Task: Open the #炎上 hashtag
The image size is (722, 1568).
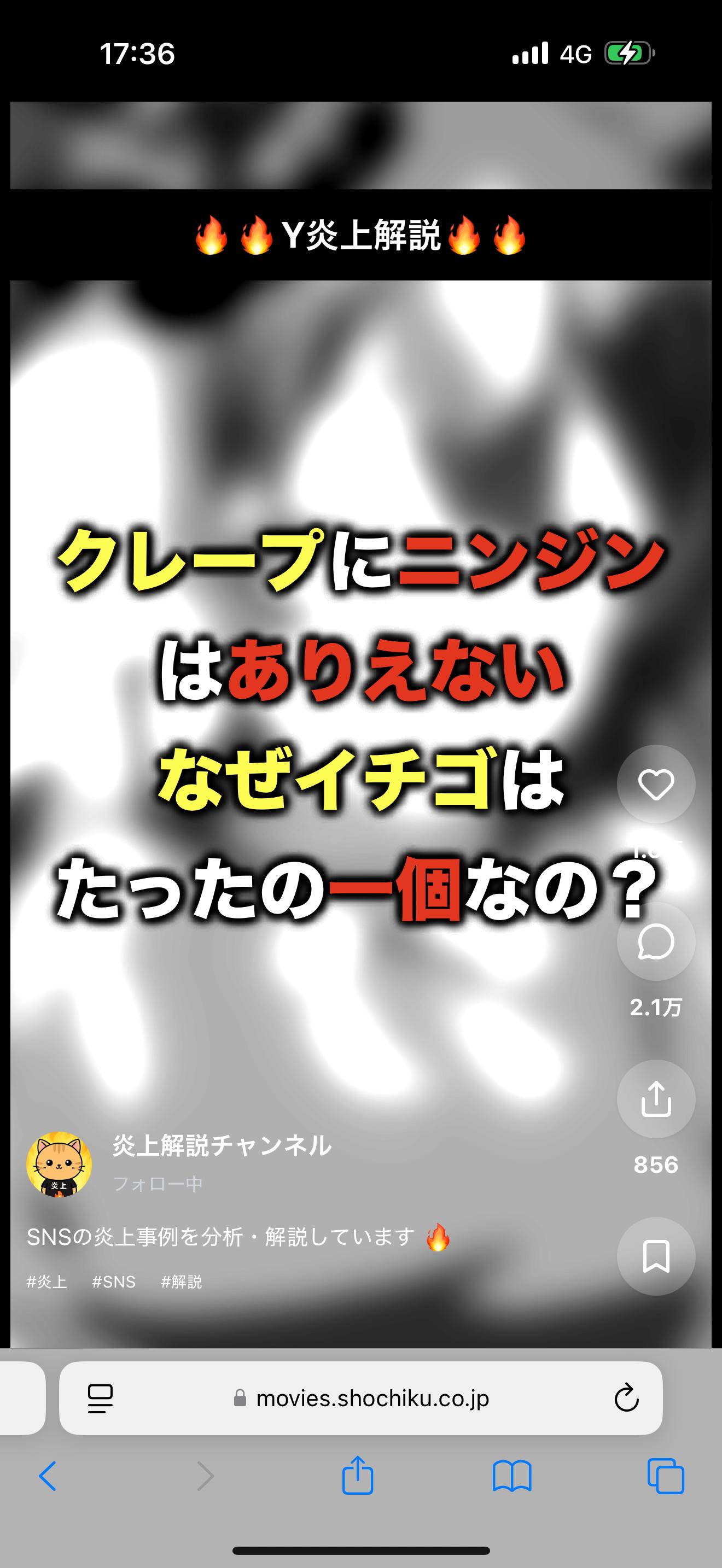Action: click(x=47, y=1282)
